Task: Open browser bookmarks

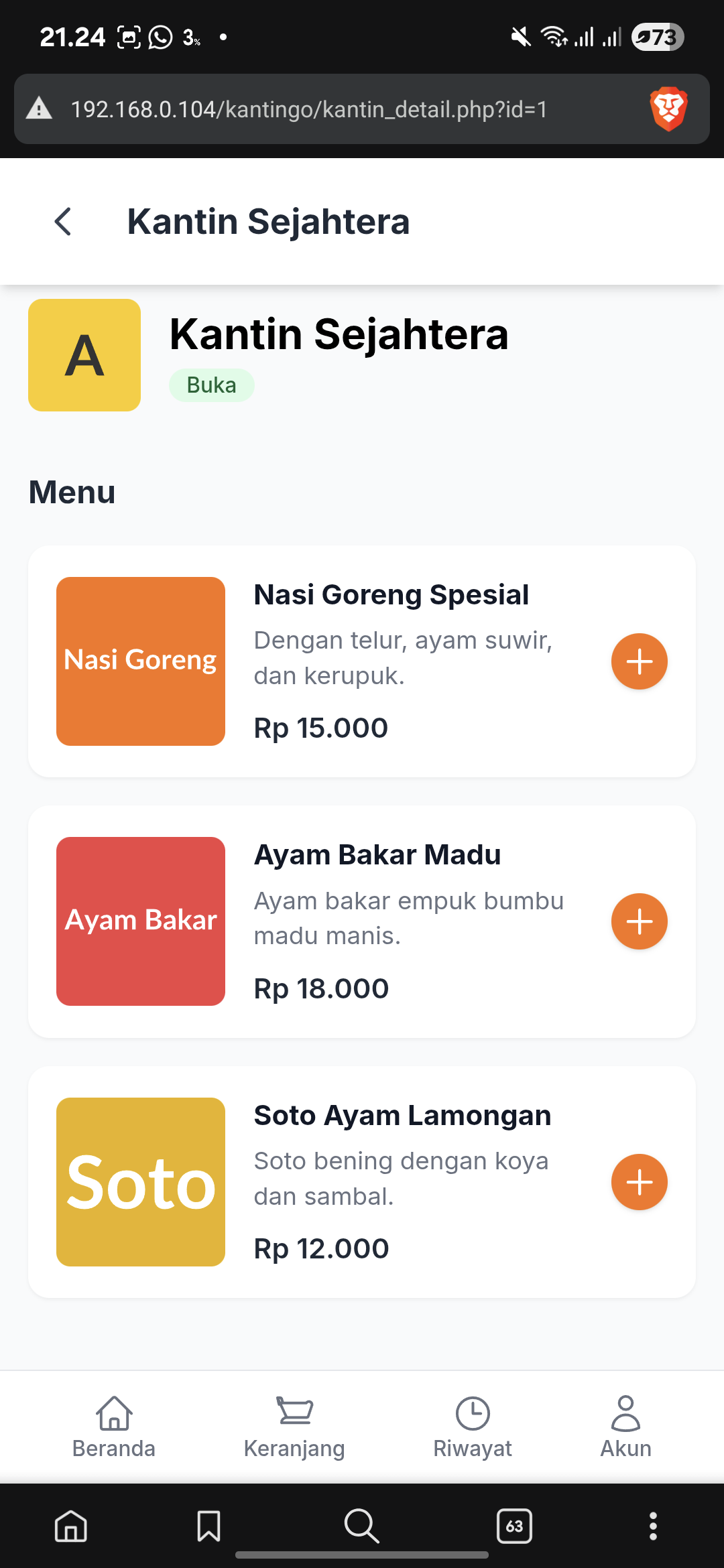Action: [x=208, y=1526]
